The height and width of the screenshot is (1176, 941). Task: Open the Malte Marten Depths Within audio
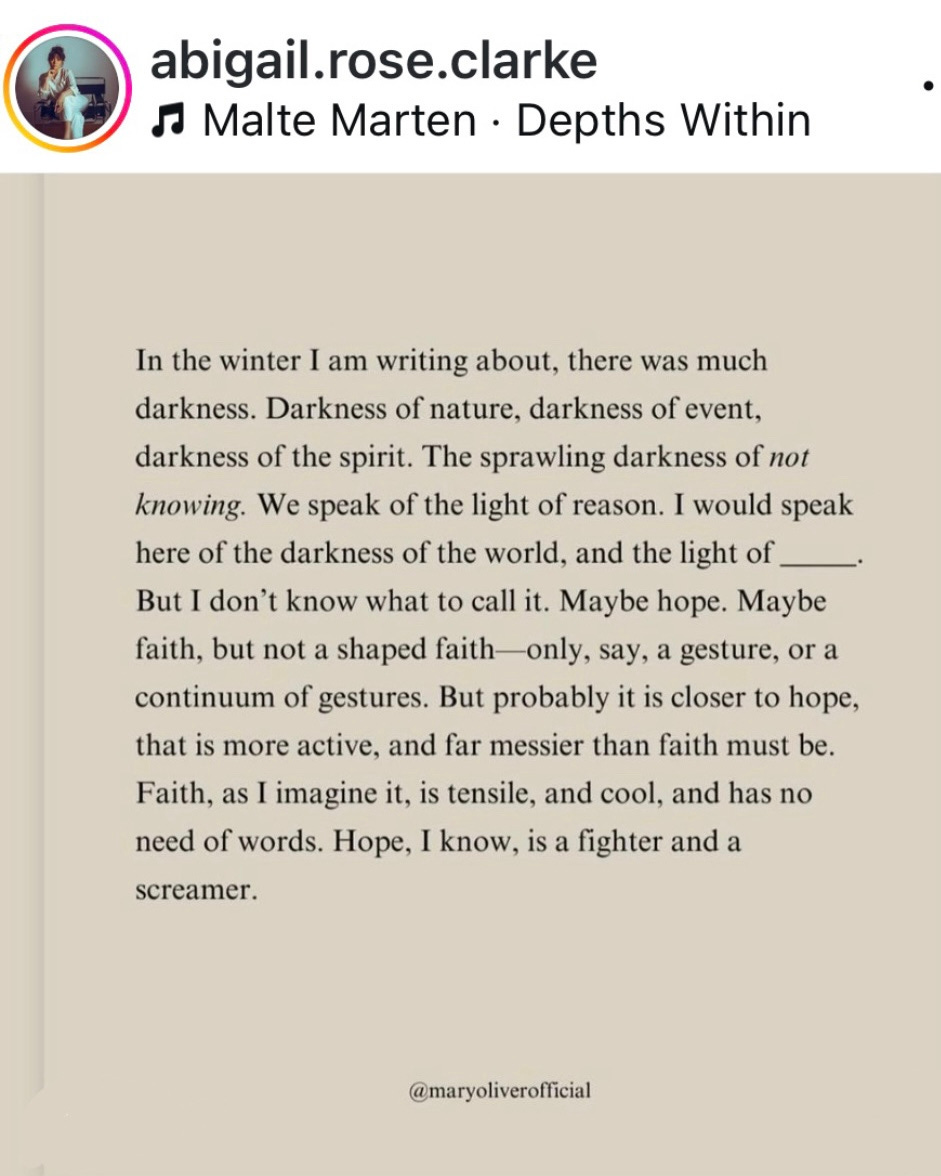481,121
